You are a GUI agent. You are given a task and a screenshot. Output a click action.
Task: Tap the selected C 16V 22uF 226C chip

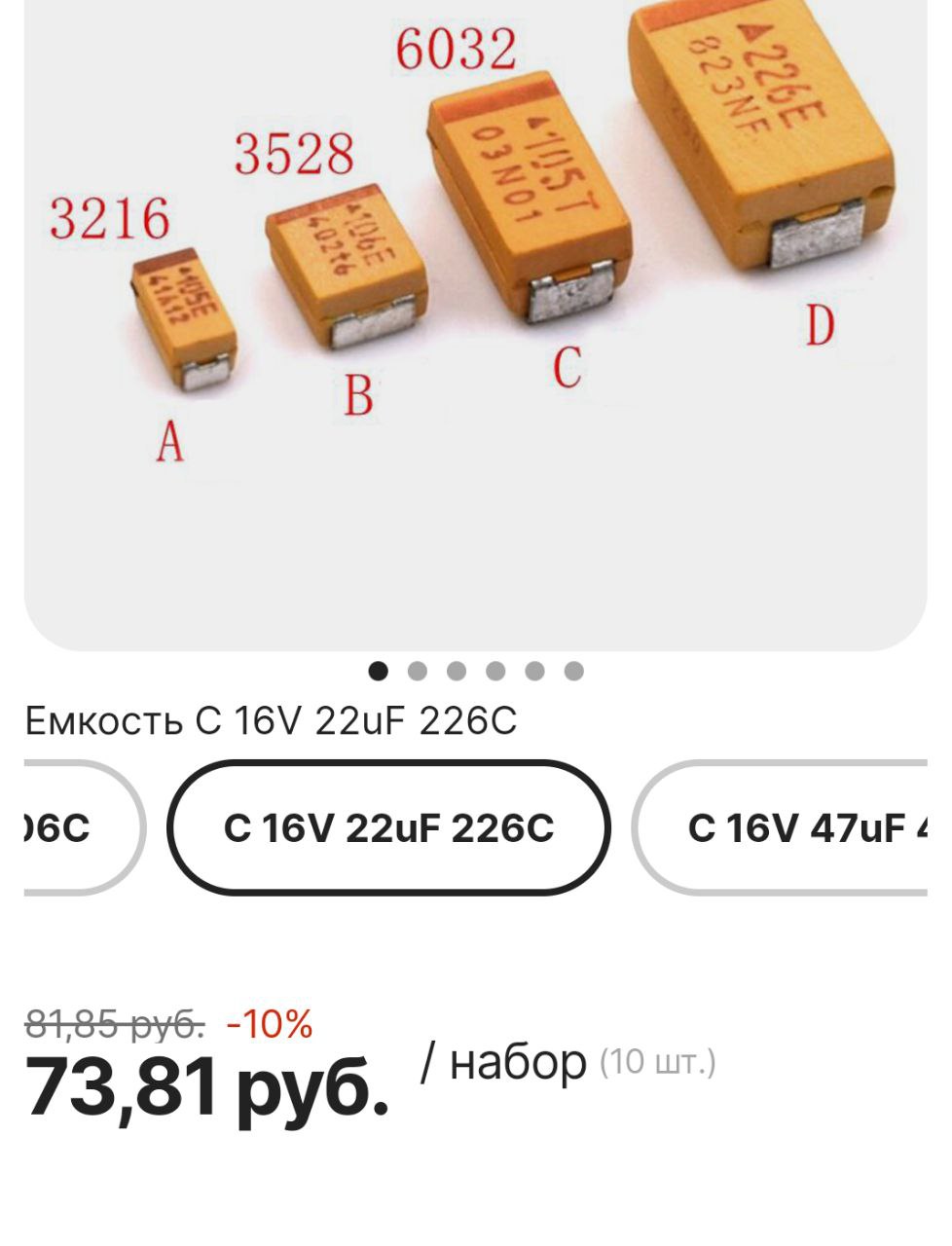(388, 828)
